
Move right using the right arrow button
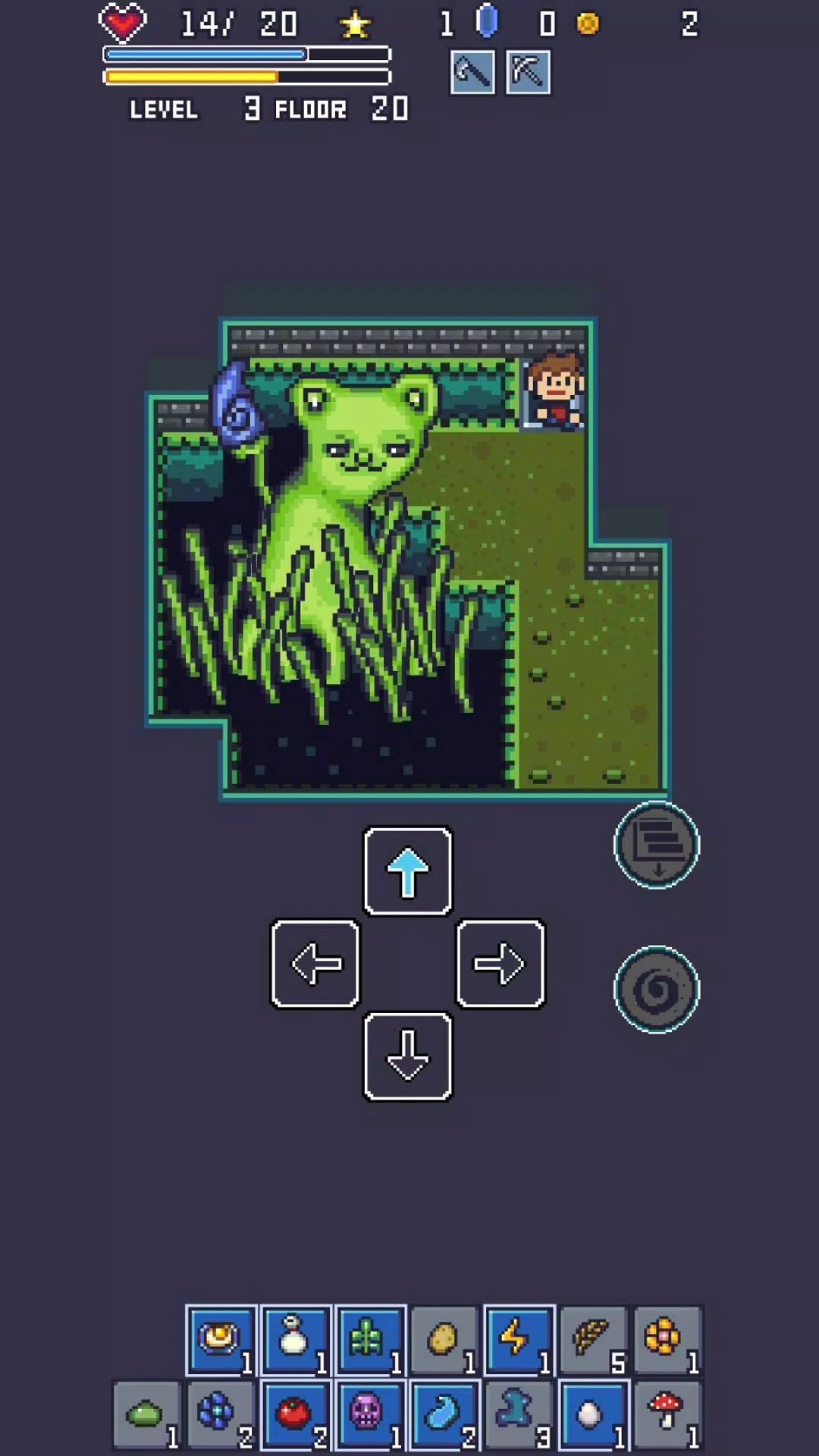500,964
